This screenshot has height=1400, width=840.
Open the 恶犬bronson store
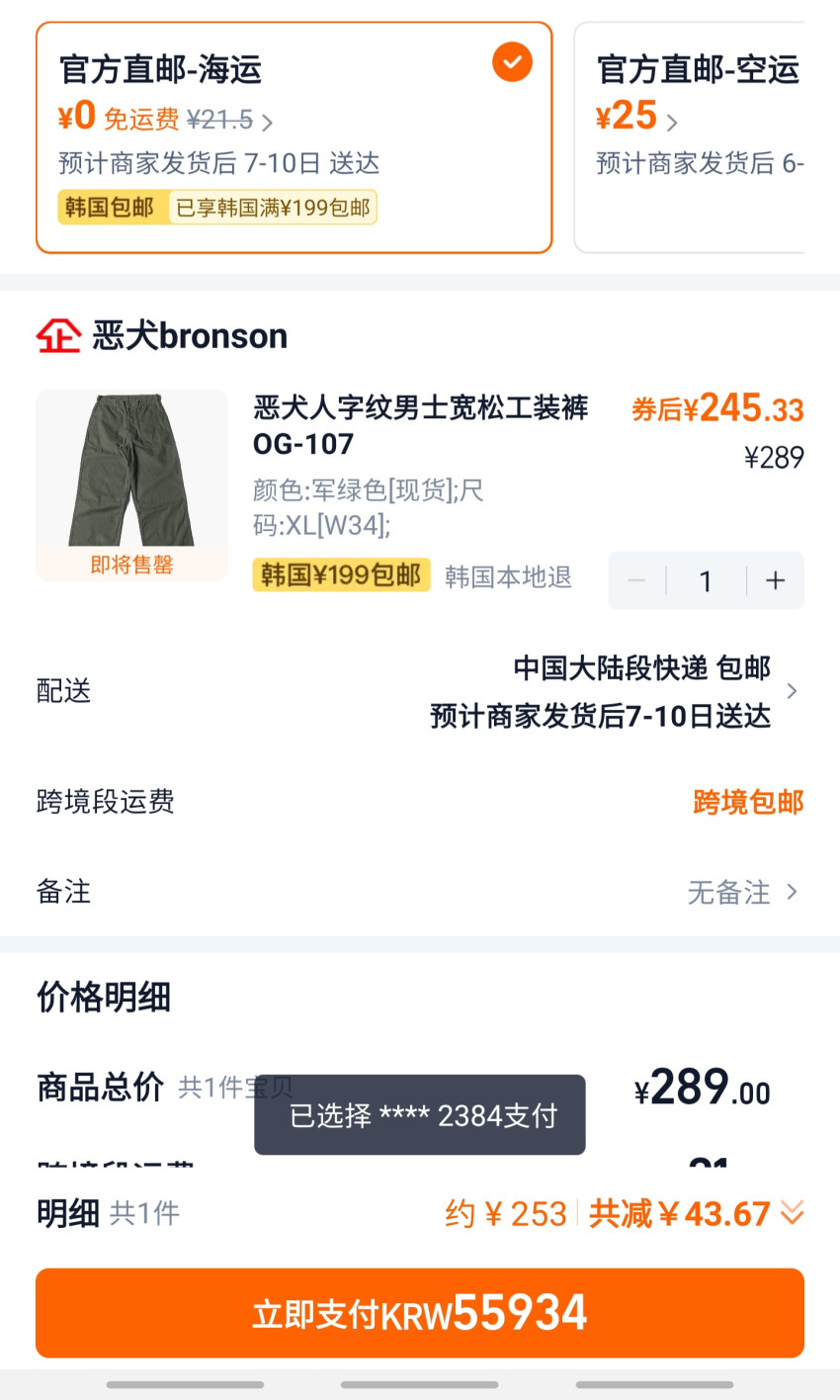point(162,336)
